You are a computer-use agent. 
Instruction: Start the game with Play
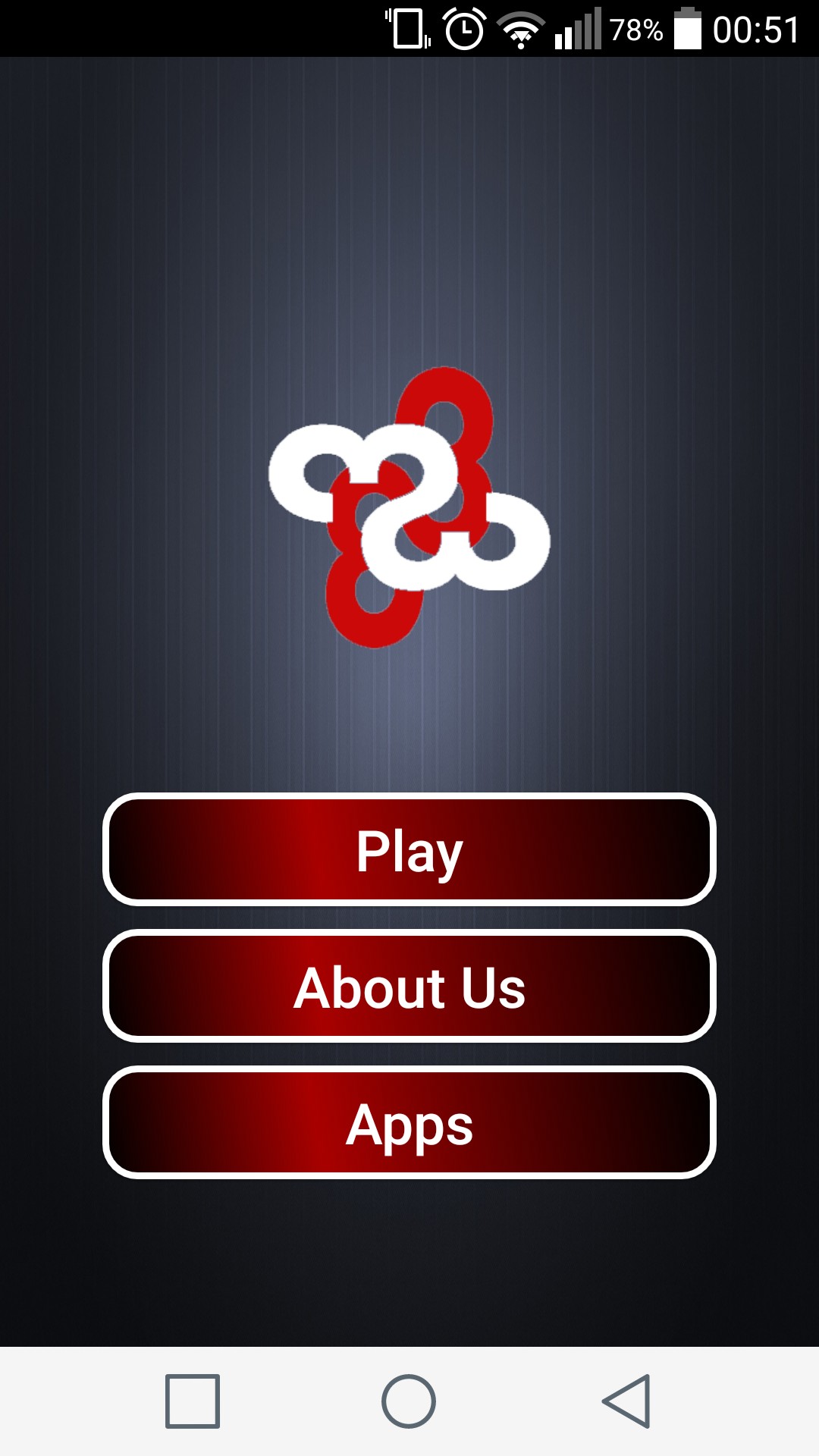pyautogui.click(x=409, y=849)
